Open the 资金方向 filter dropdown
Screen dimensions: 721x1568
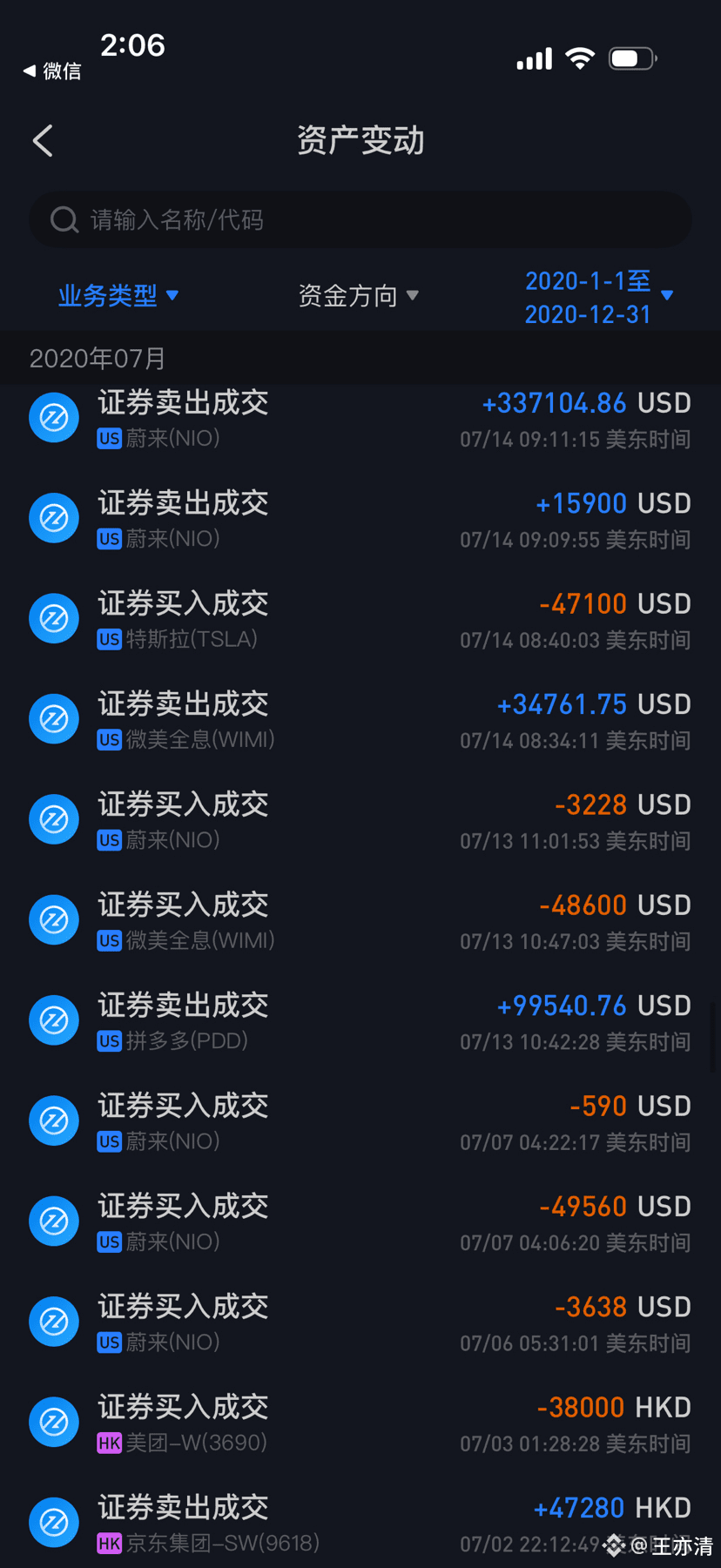pos(358,296)
